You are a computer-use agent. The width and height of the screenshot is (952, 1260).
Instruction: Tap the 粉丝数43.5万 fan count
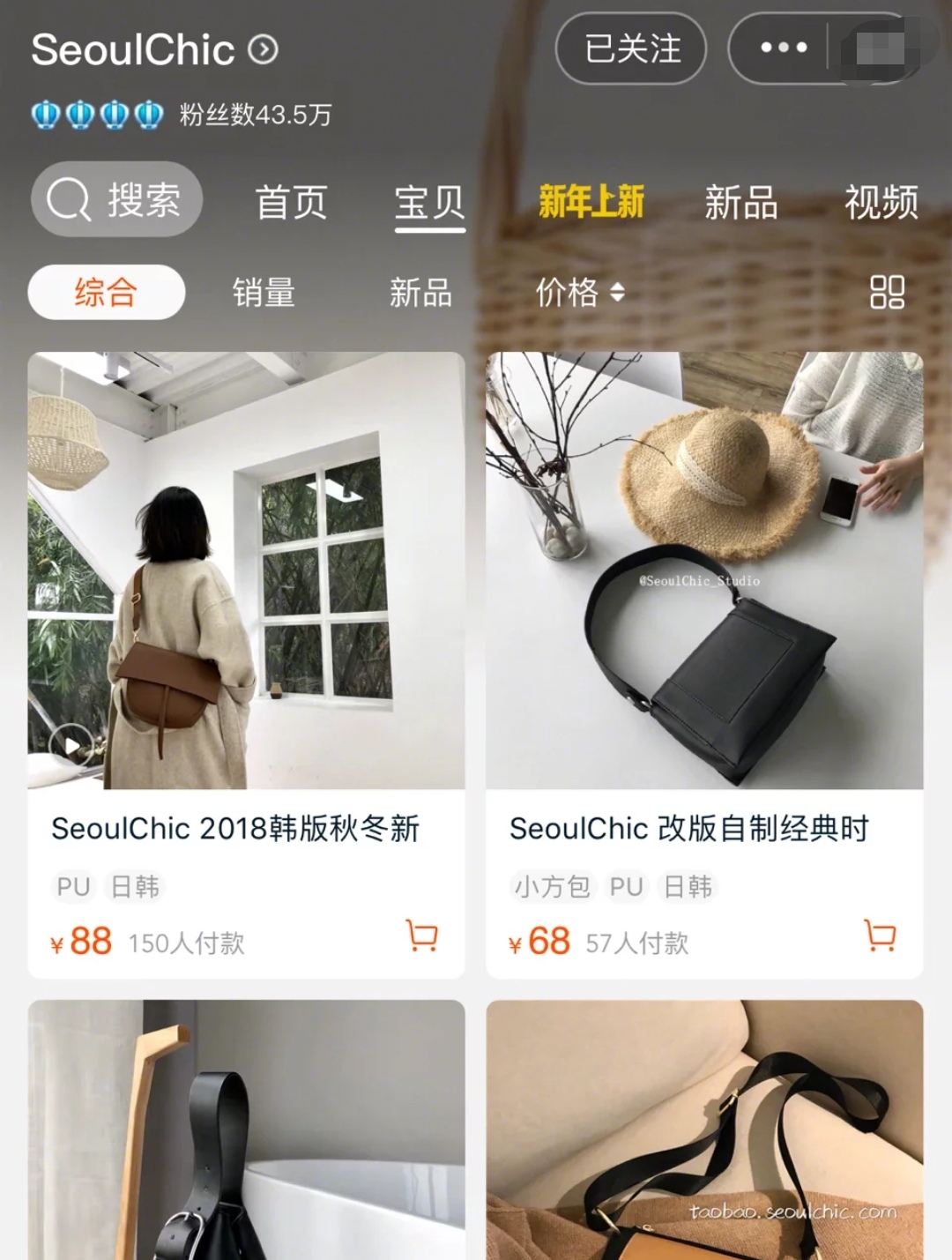pos(254,113)
